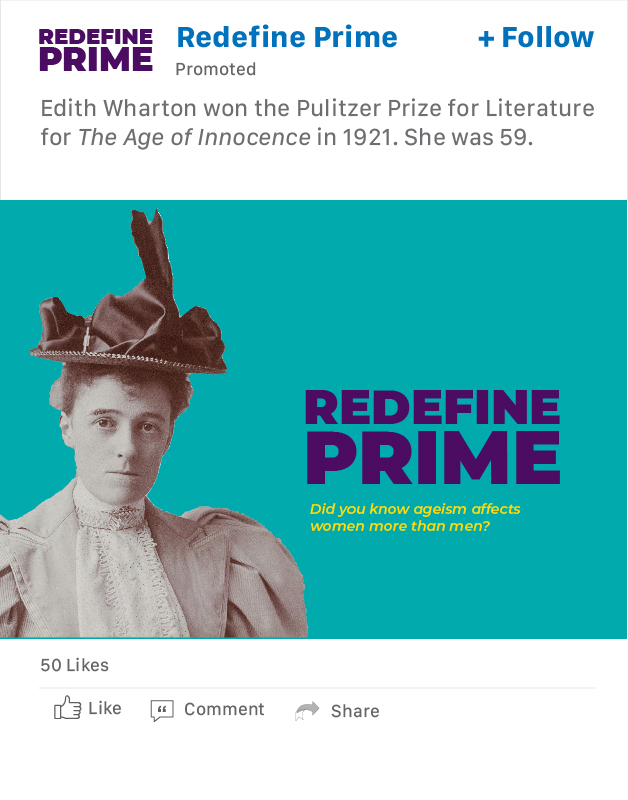Open the promoted Edith Wharton ad image

tap(314, 419)
